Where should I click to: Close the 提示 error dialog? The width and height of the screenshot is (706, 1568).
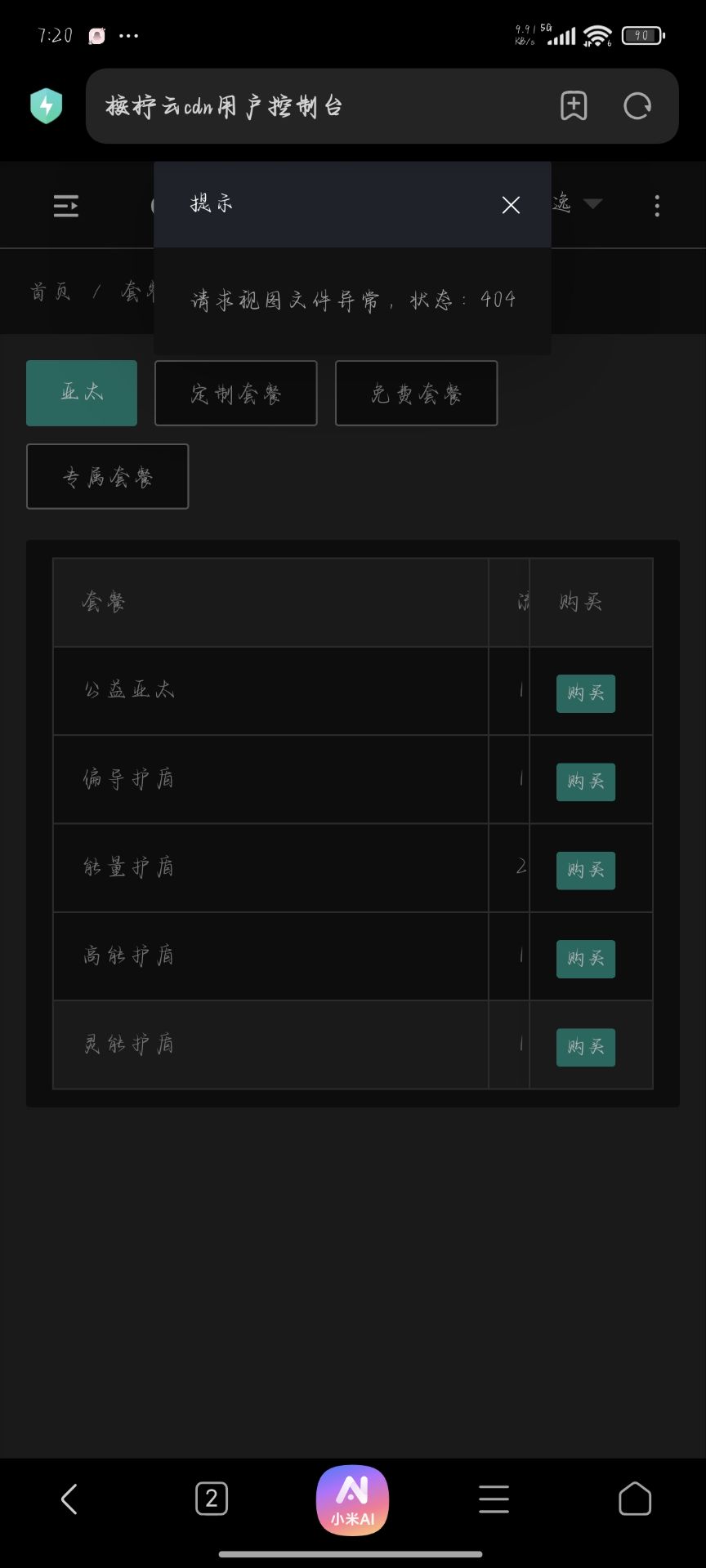(511, 205)
